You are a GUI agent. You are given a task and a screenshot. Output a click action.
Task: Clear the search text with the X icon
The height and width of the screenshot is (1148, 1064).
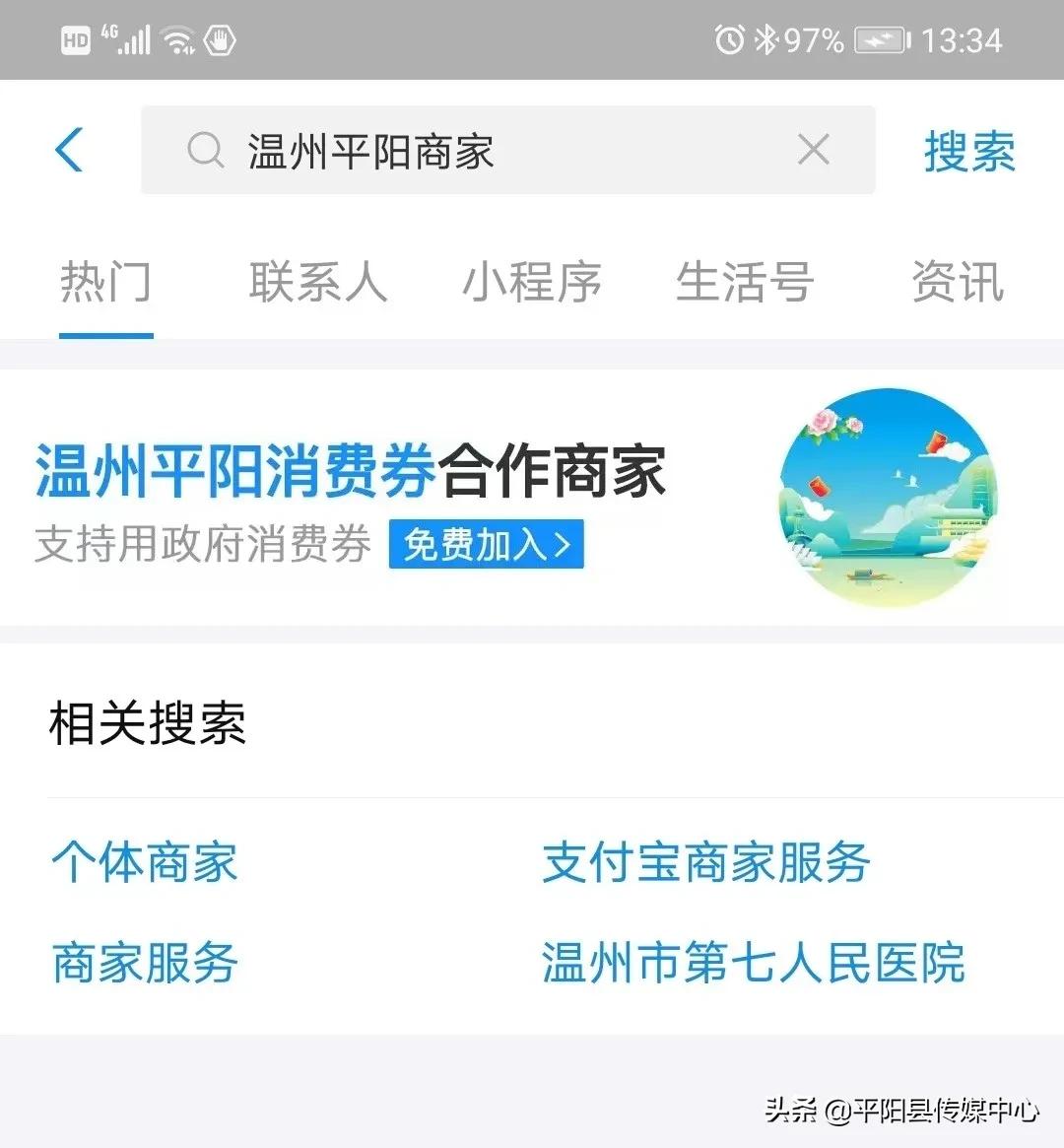click(814, 150)
